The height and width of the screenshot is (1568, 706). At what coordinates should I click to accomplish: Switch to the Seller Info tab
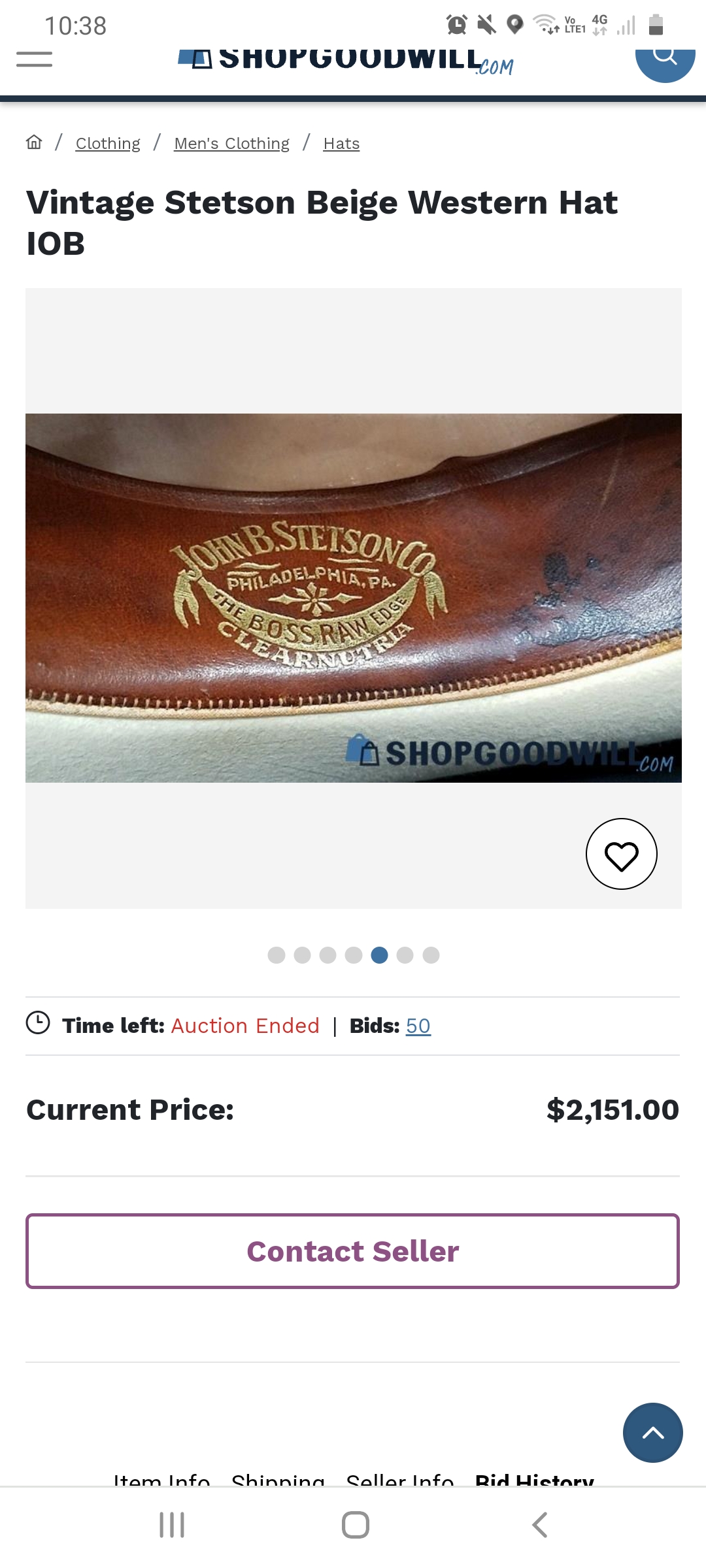coord(400,1479)
